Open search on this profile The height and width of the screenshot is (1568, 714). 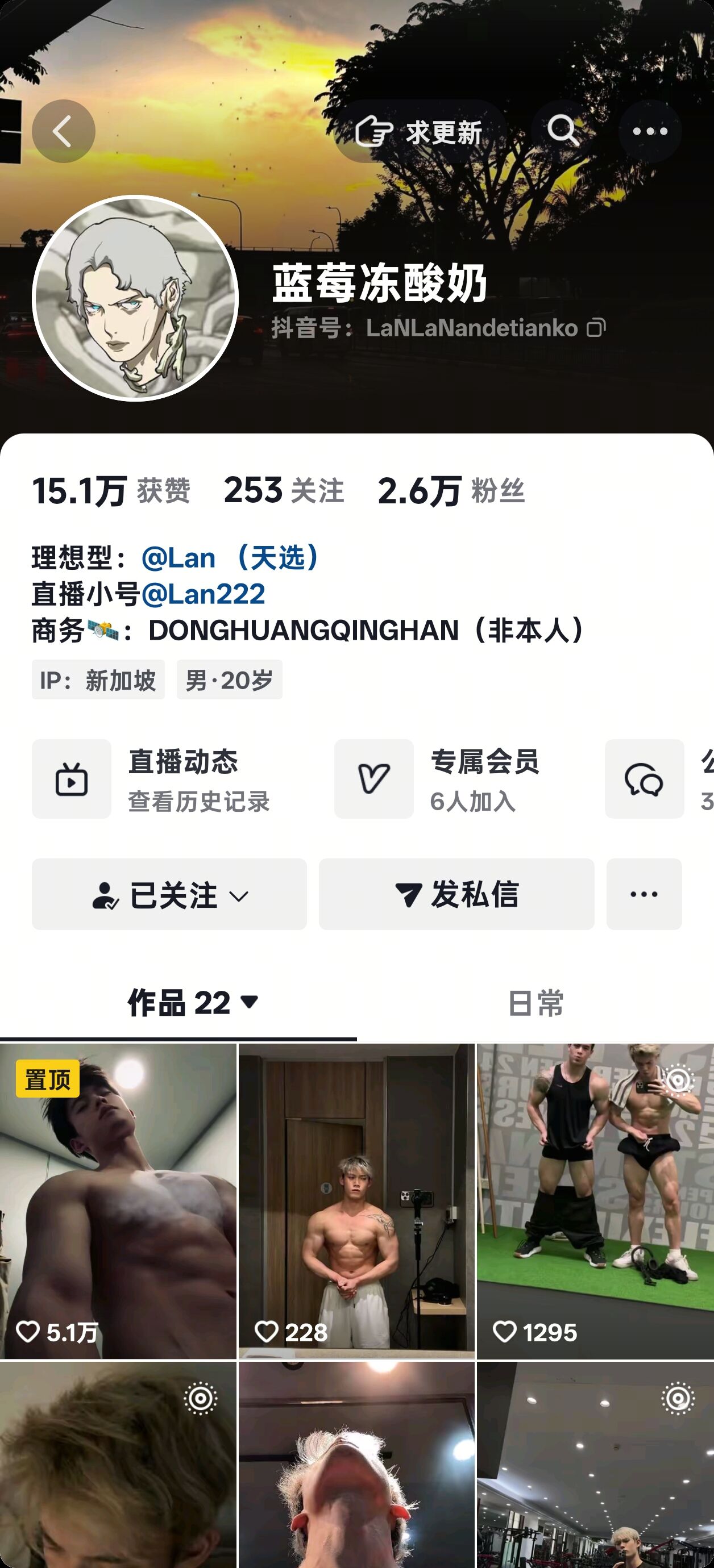562,131
